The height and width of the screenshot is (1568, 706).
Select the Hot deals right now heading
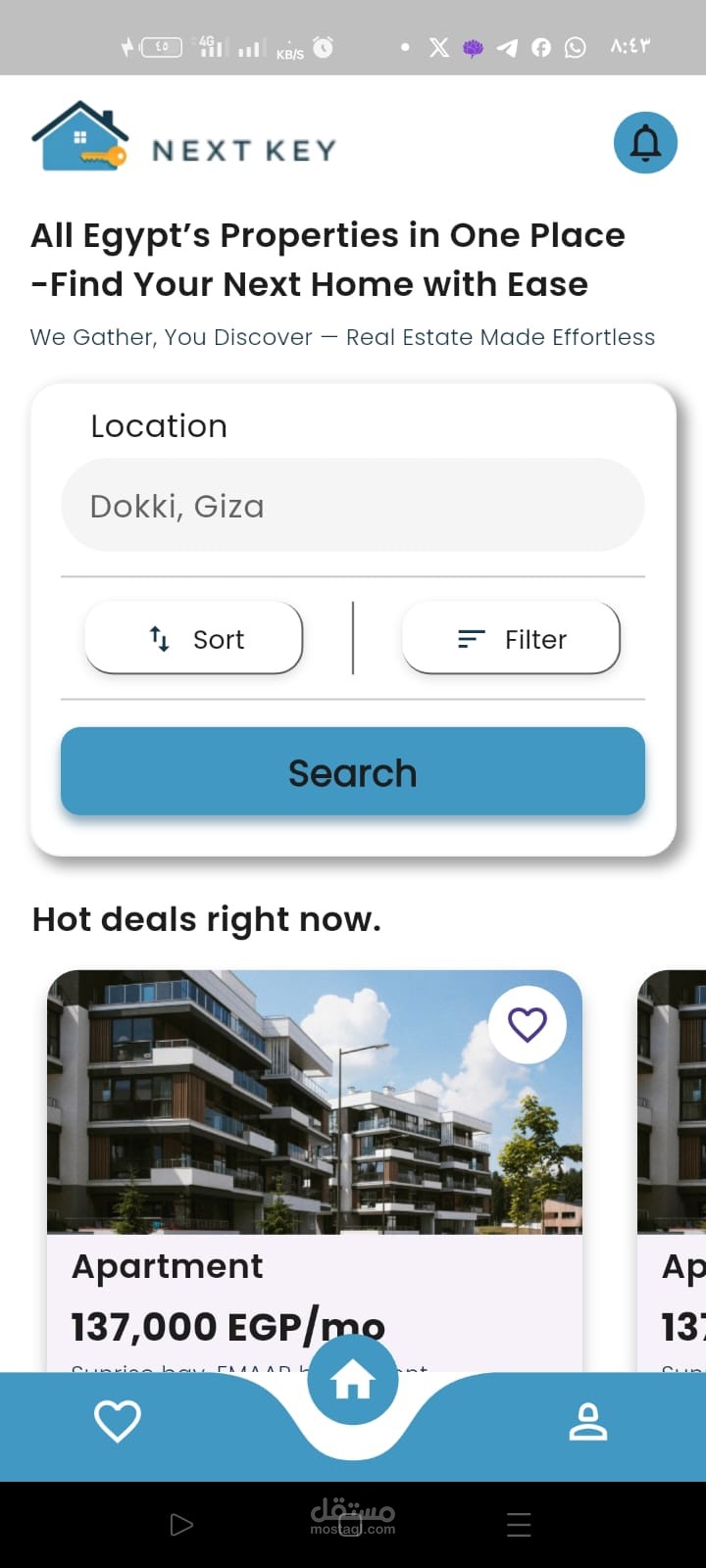[207, 918]
